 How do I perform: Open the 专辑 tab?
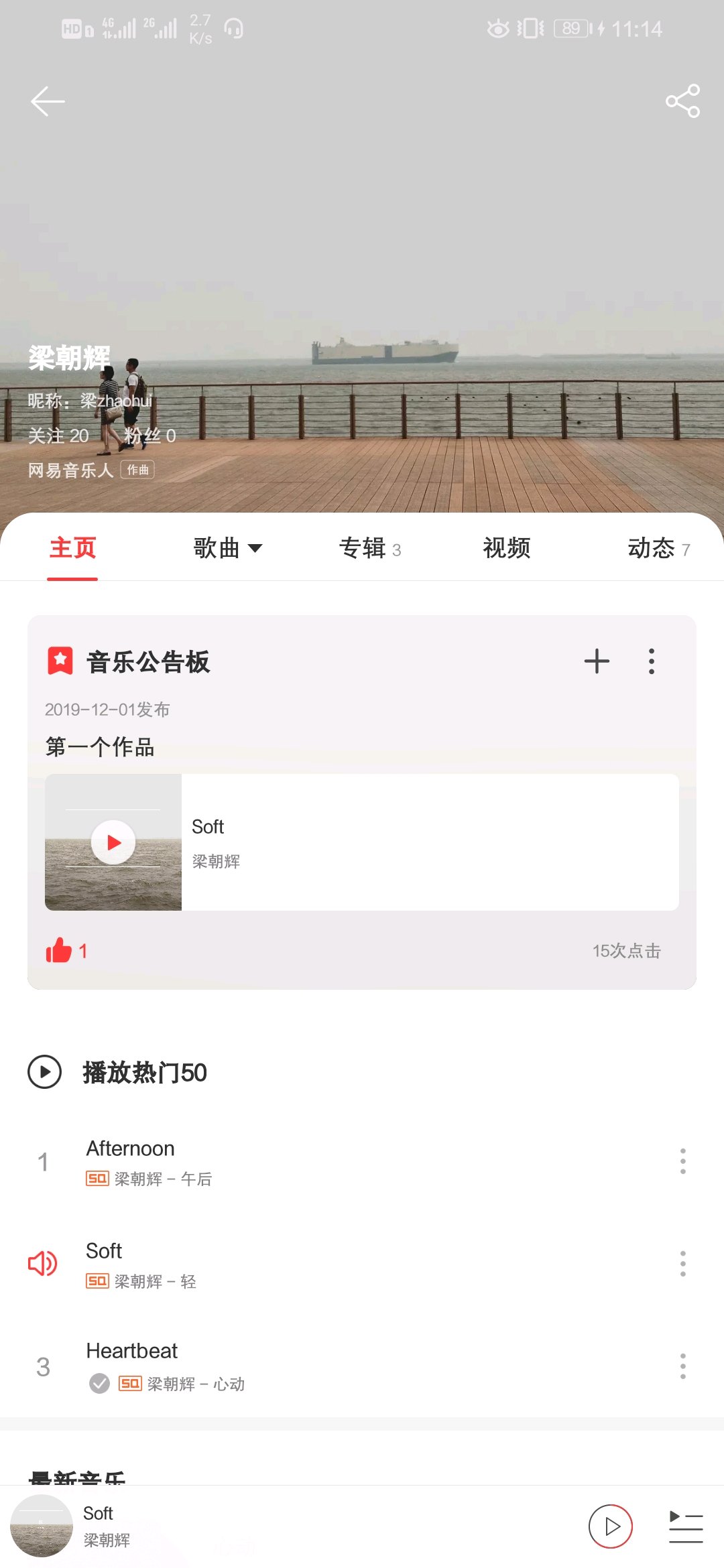369,548
